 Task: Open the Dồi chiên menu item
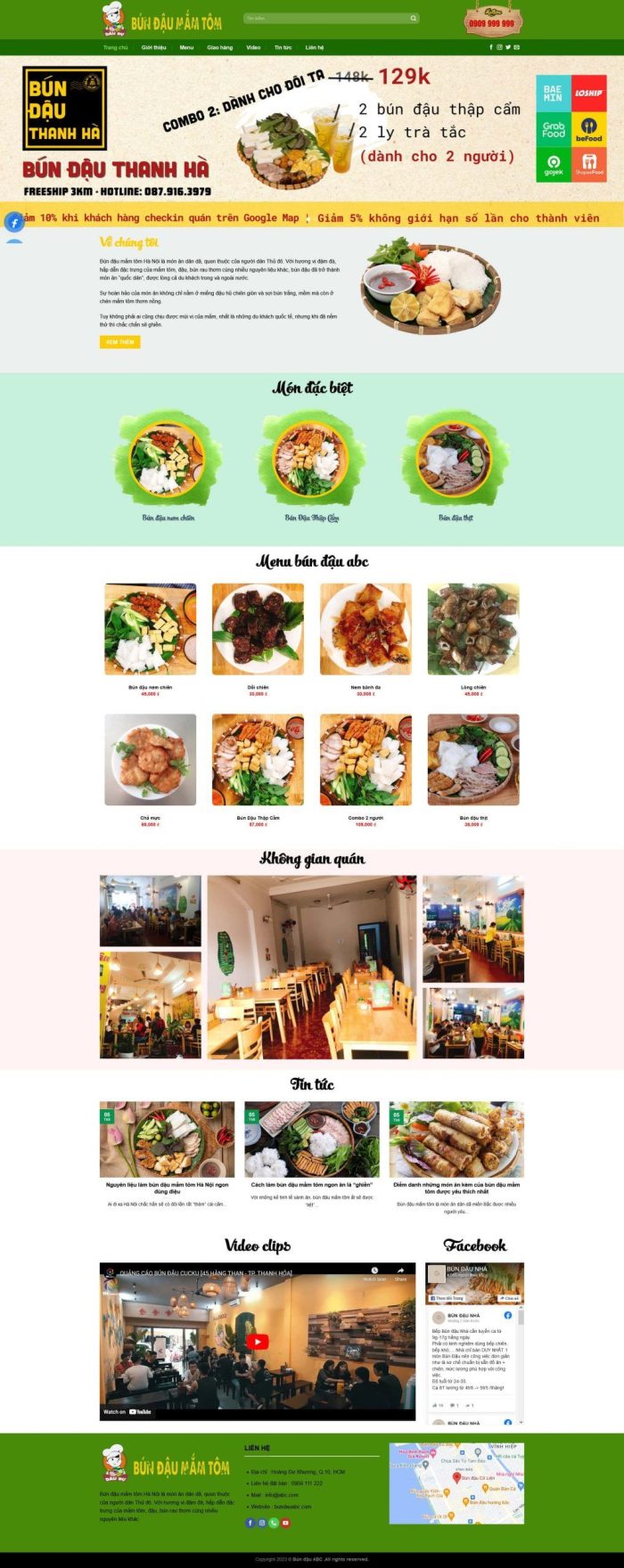pos(258,629)
